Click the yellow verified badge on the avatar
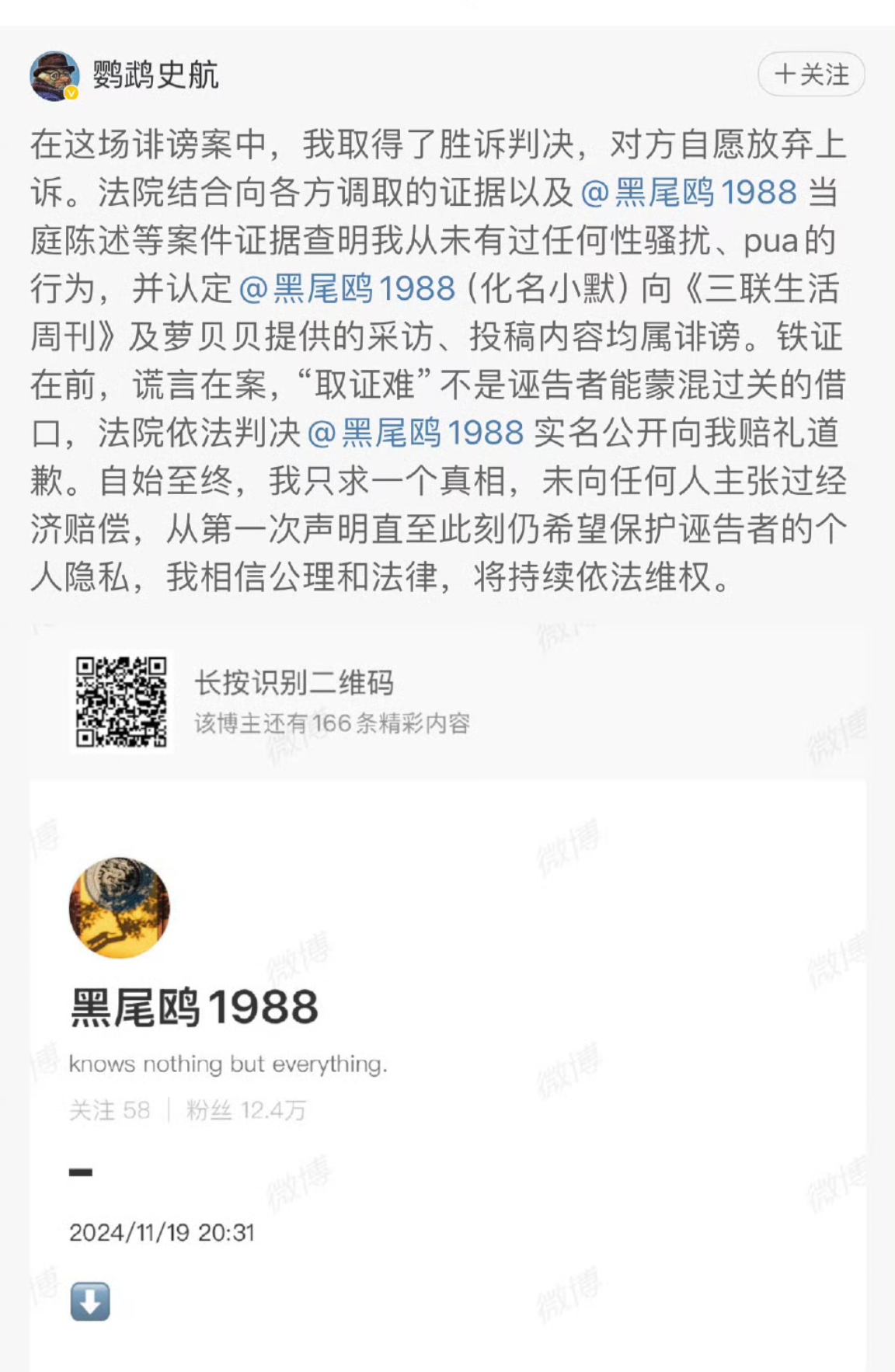 click(x=72, y=94)
